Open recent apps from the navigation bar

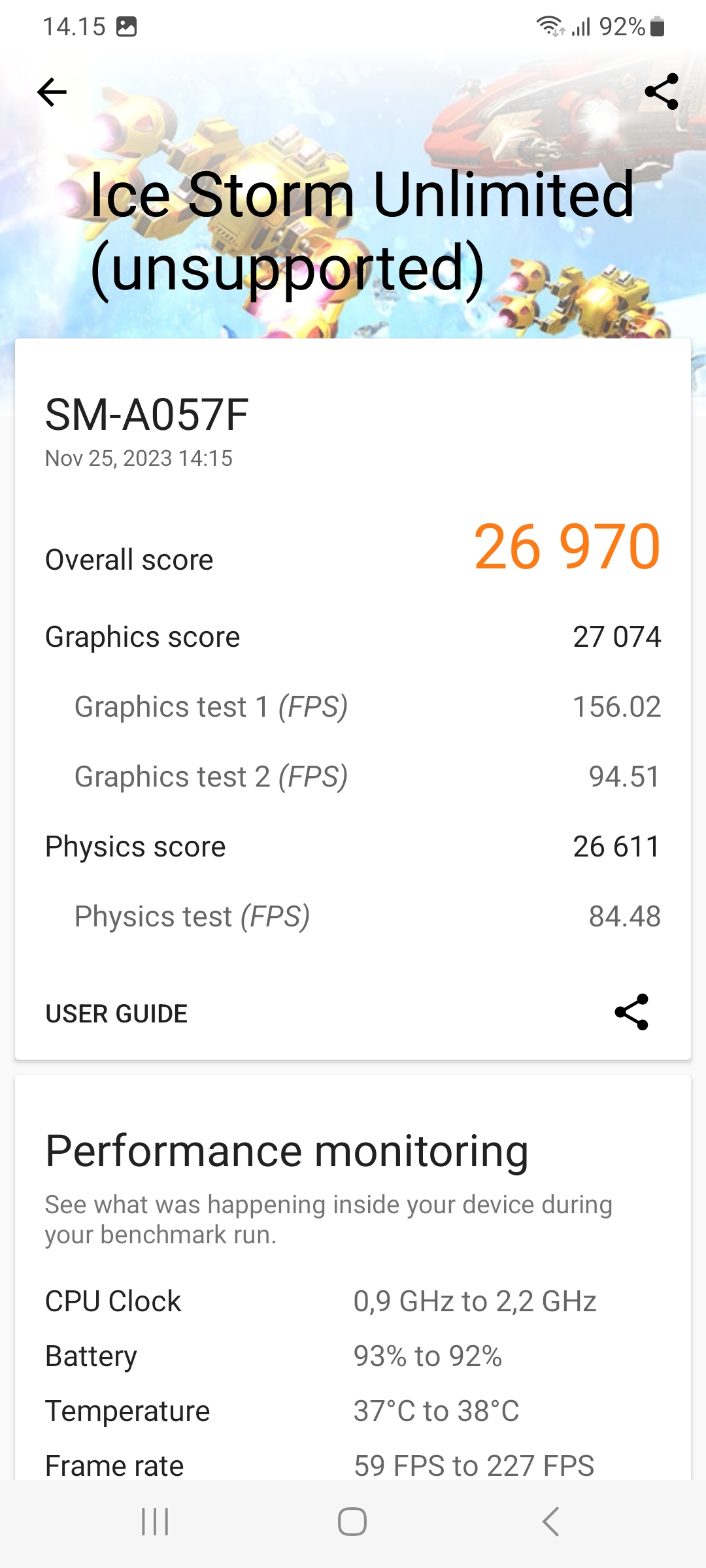pos(155,1522)
